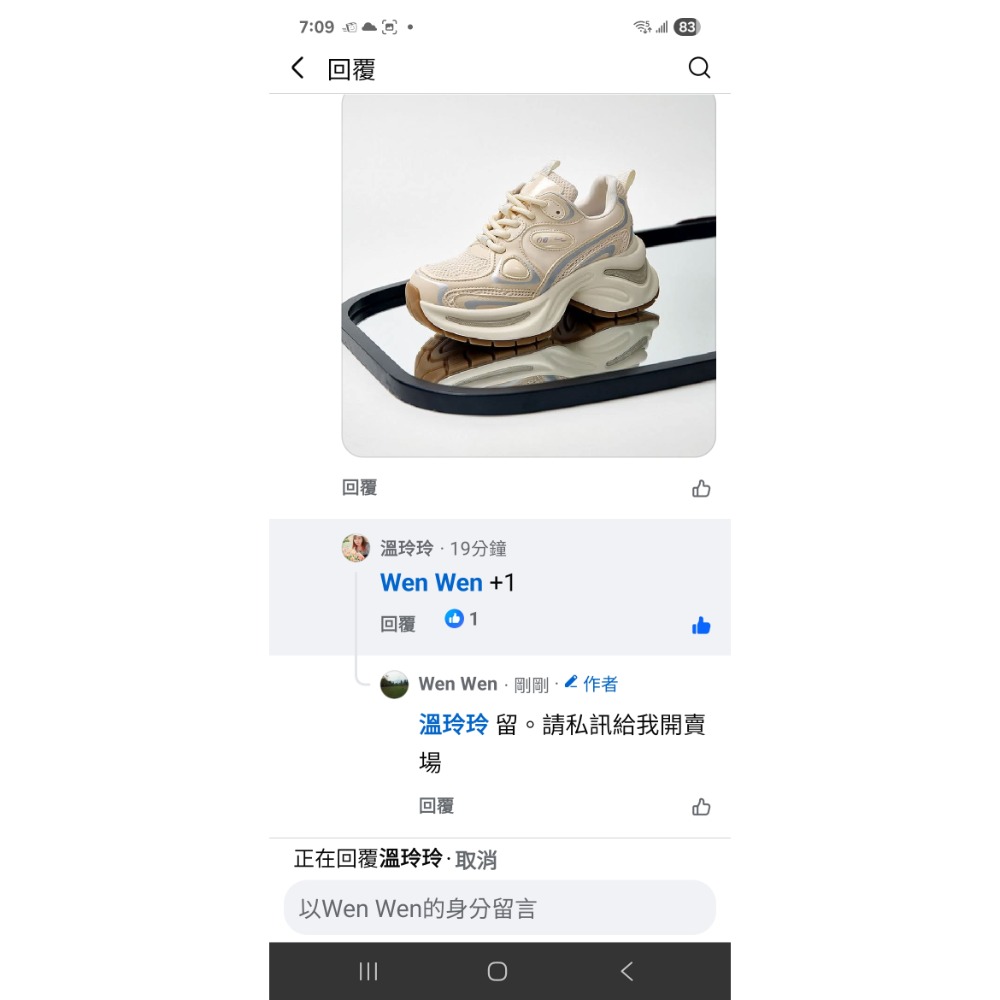Screen dimensions: 1000x1000
Task: Open the search magnifier icon
Action: [699, 68]
